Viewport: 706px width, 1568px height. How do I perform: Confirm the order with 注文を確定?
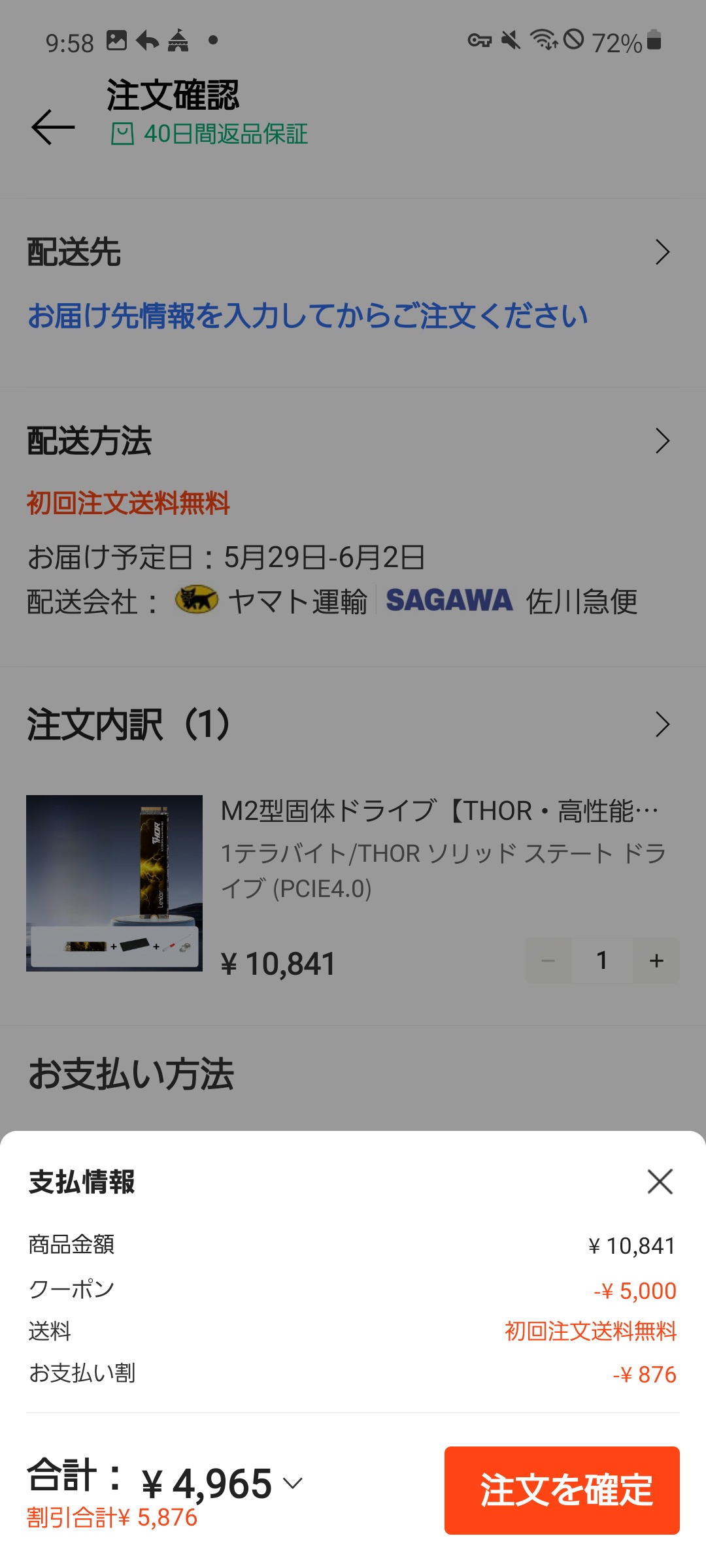562,1490
